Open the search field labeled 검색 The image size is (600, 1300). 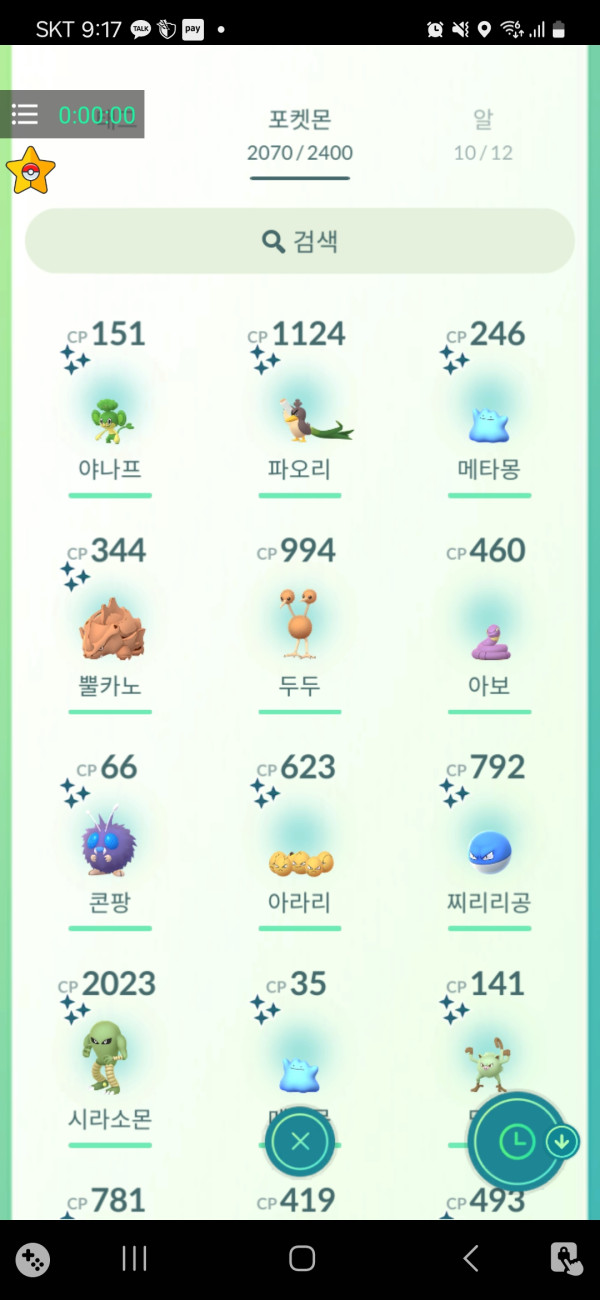point(300,241)
